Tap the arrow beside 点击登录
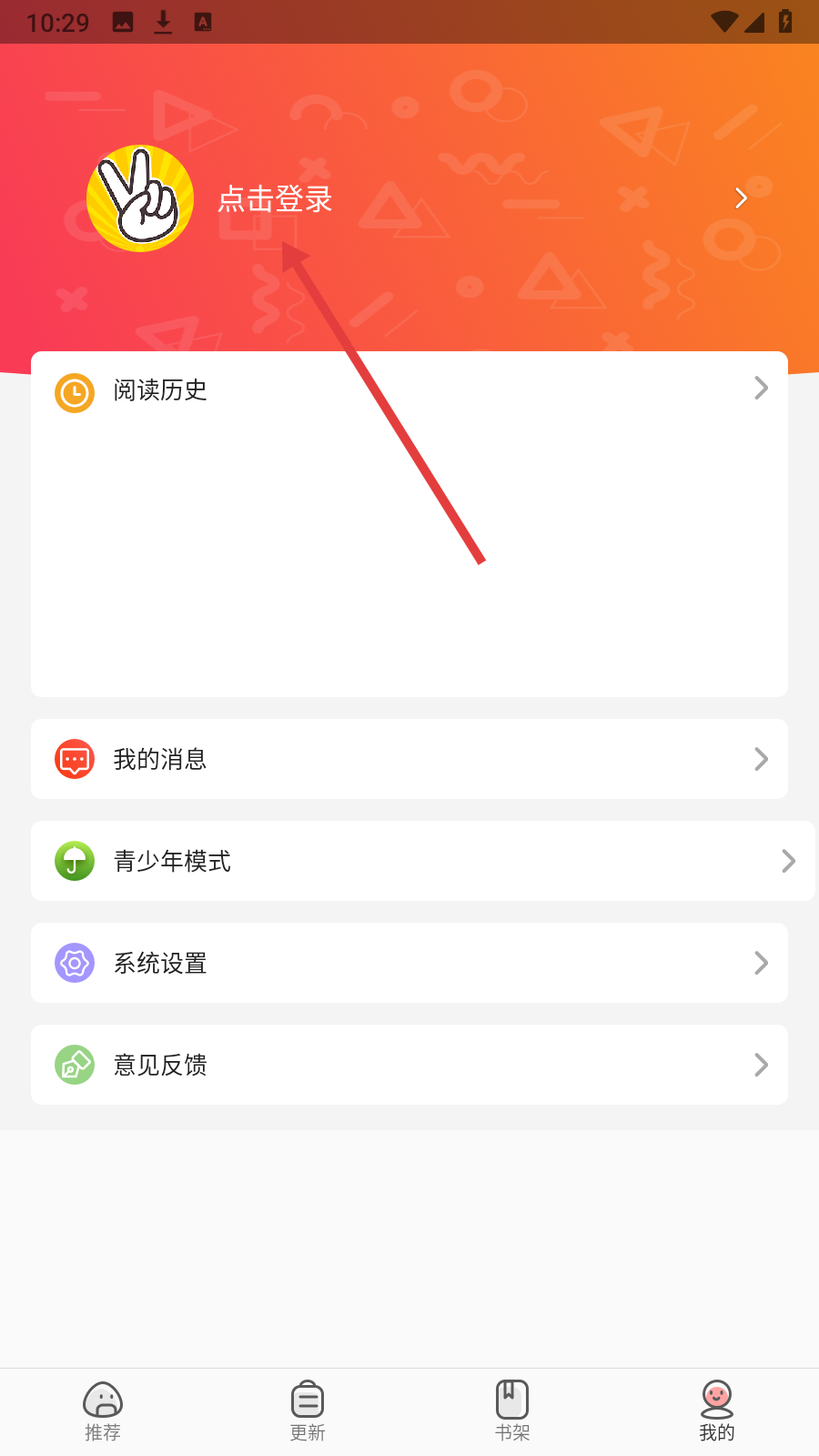 (741, 198)
